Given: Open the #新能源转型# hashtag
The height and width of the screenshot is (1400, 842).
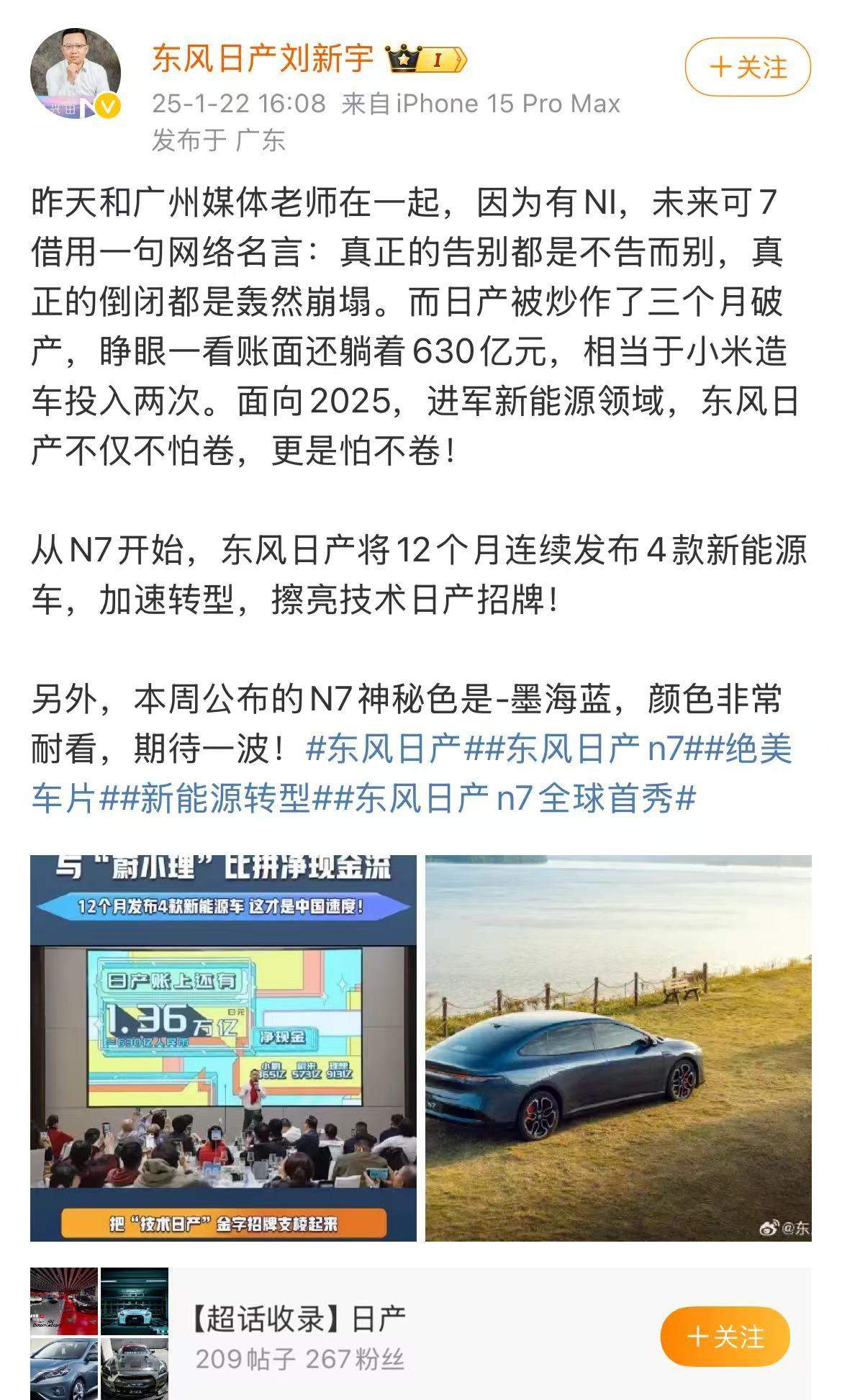Looking at the screenshot, I should click(x=225, y=798).
